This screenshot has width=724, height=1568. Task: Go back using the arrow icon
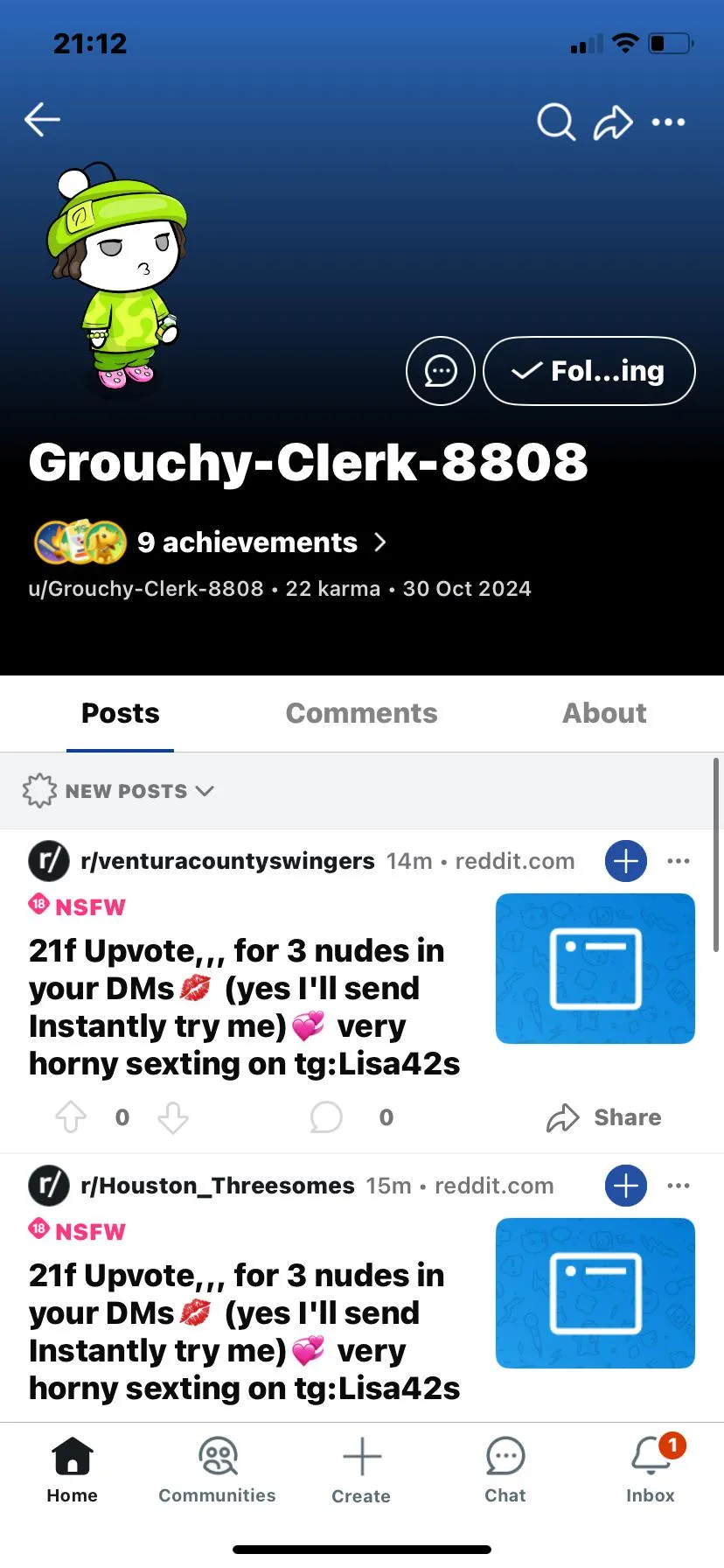[x=42, y=120]
